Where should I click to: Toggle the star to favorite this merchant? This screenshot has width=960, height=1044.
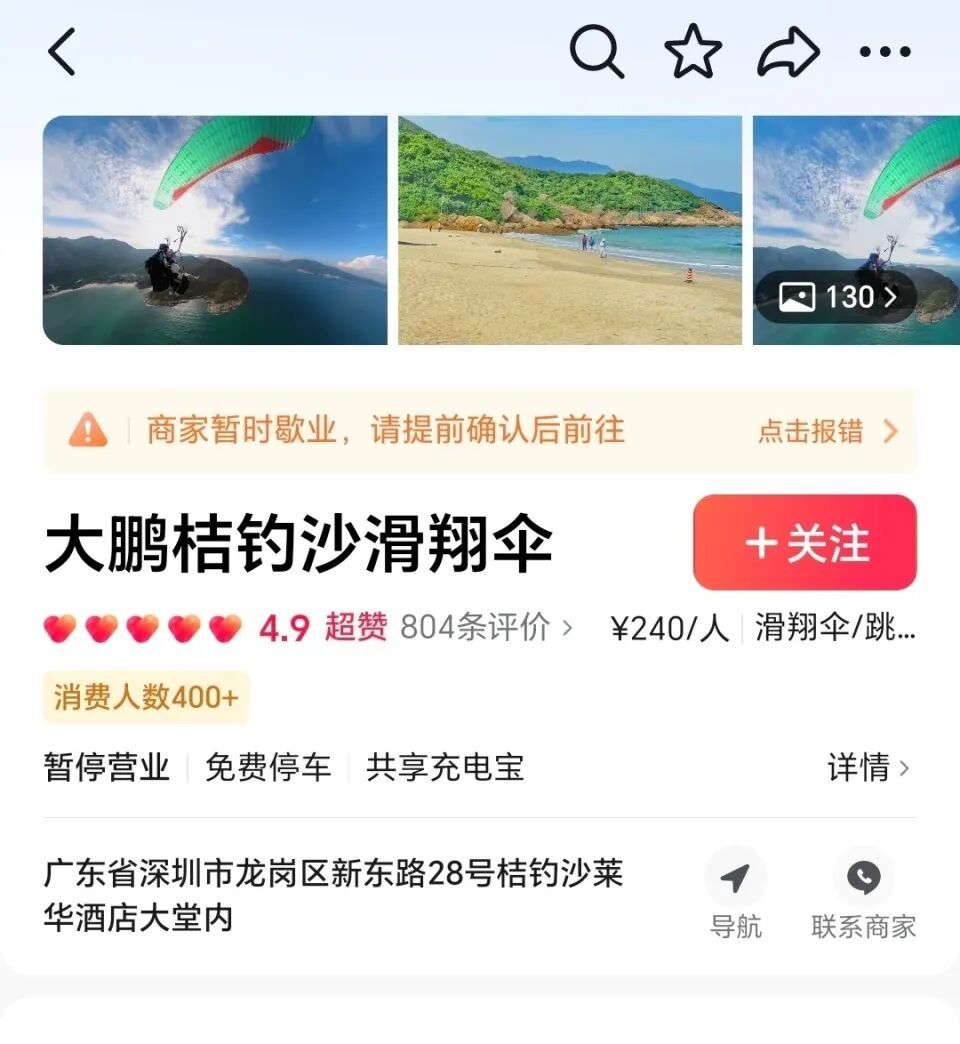[x=691, y=52]
